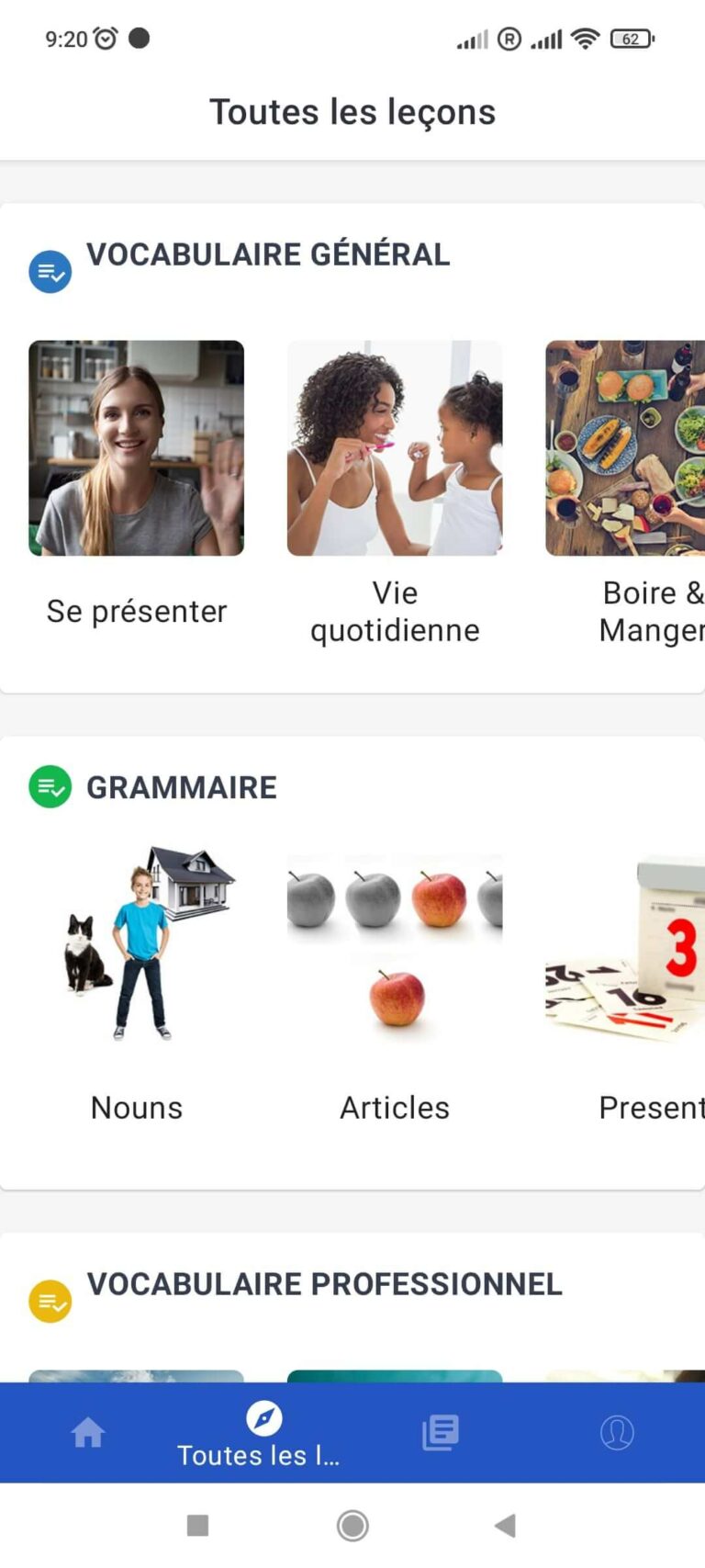Open the Articles grammar lesson

(x=395, y=946)
